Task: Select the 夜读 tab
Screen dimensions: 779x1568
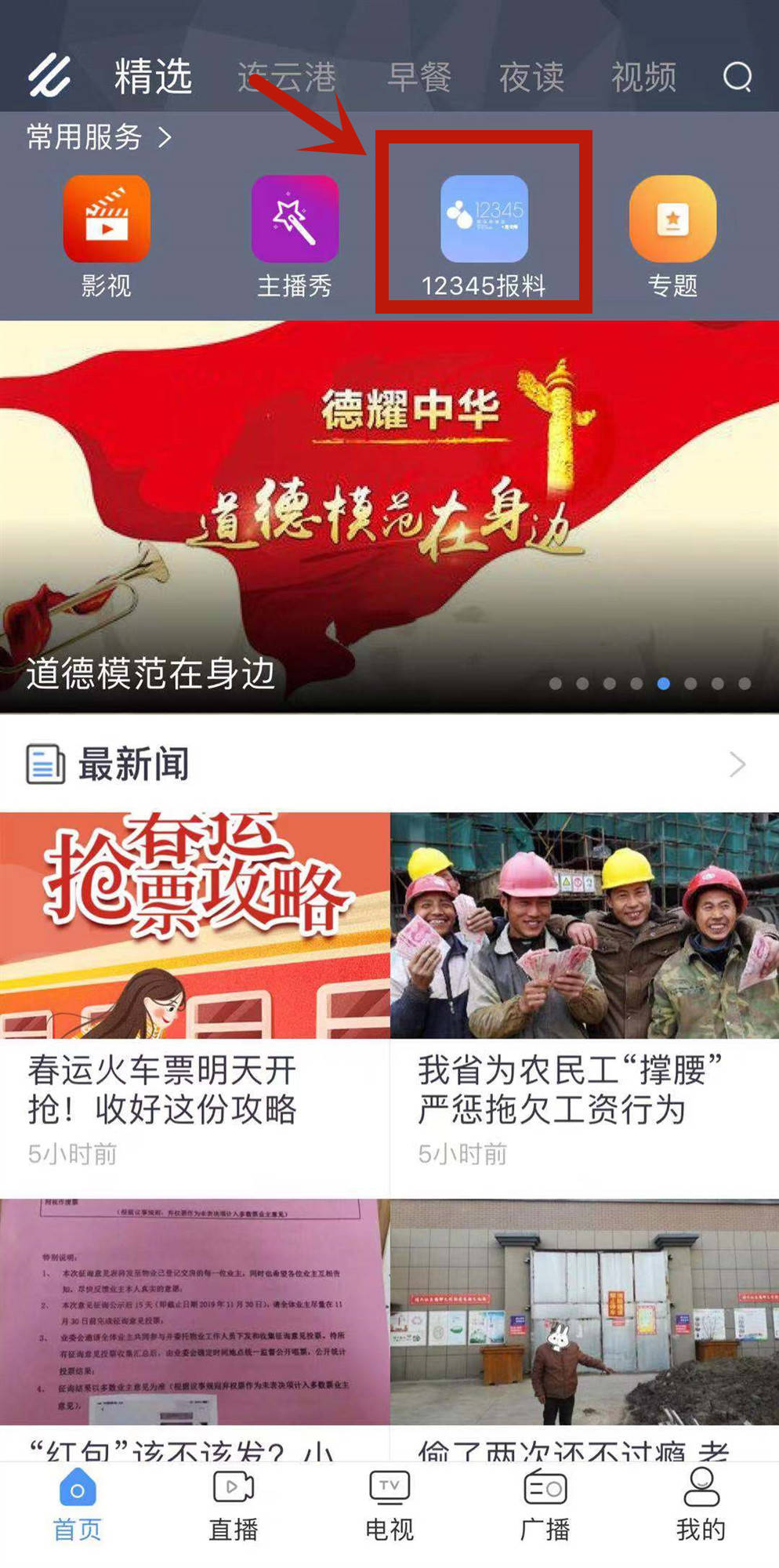Action: (531, 78)
